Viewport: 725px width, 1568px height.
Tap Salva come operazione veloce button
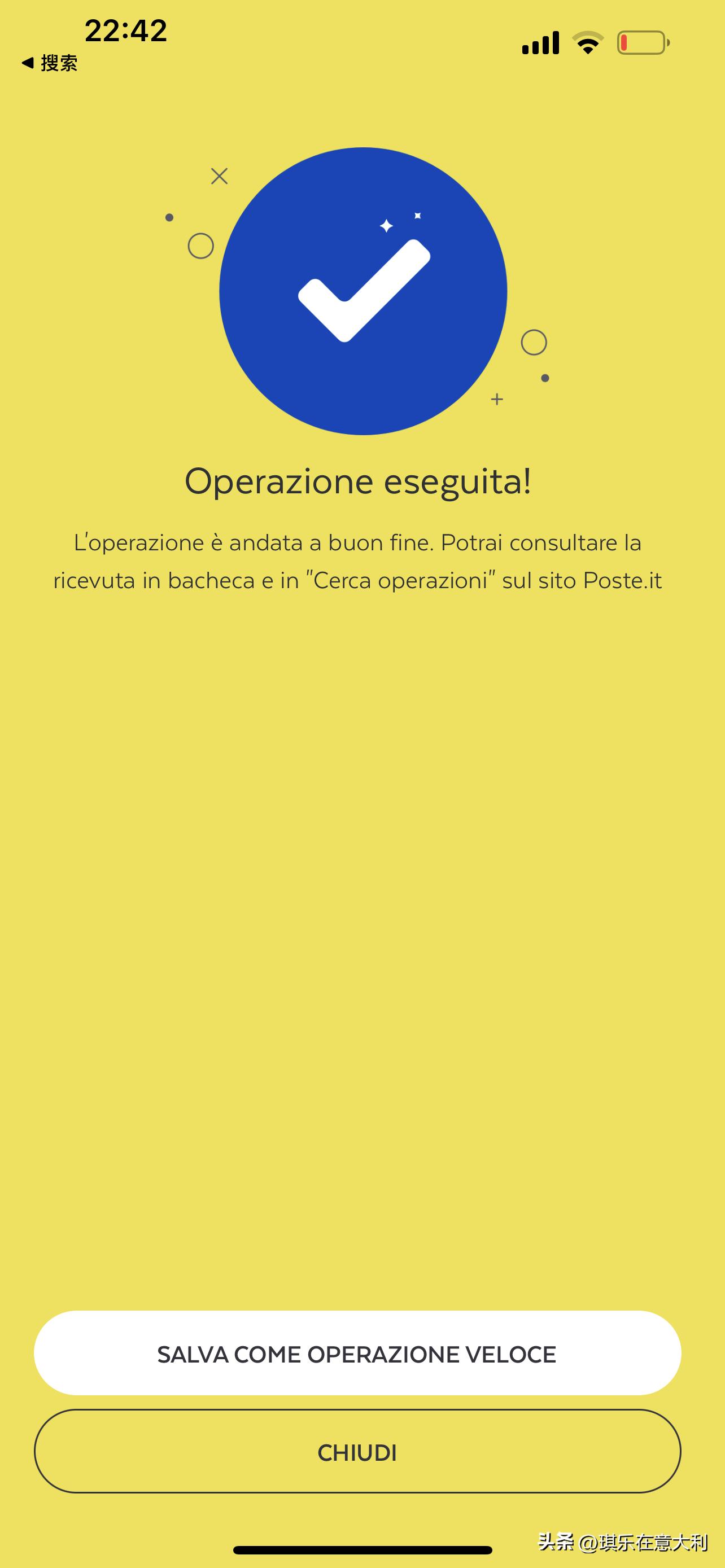pyautogui.click(x=357, y=1354)
